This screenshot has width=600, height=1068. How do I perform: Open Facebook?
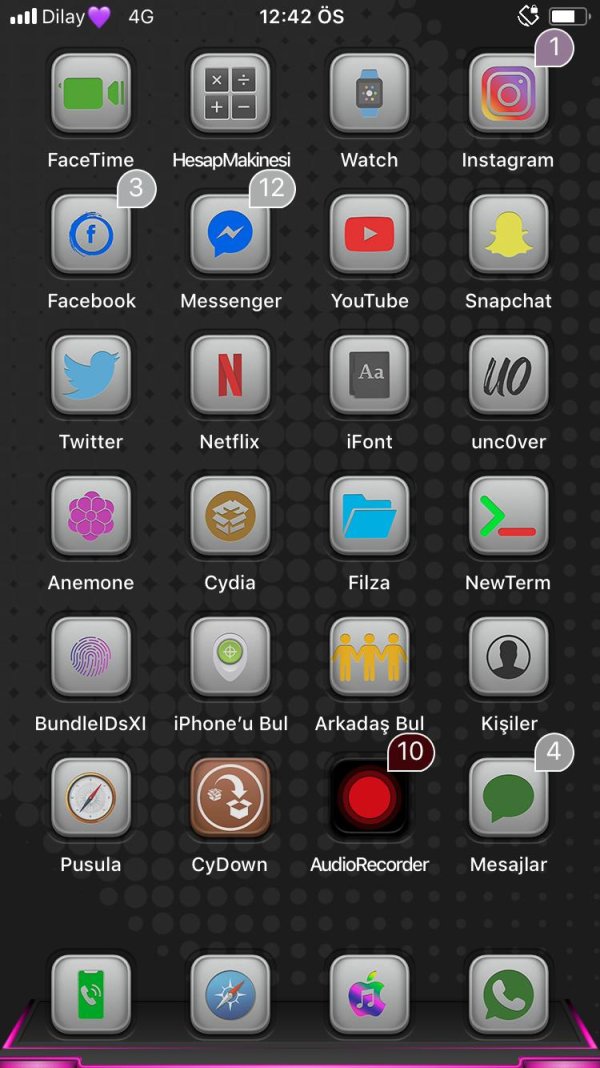[91, 235]
